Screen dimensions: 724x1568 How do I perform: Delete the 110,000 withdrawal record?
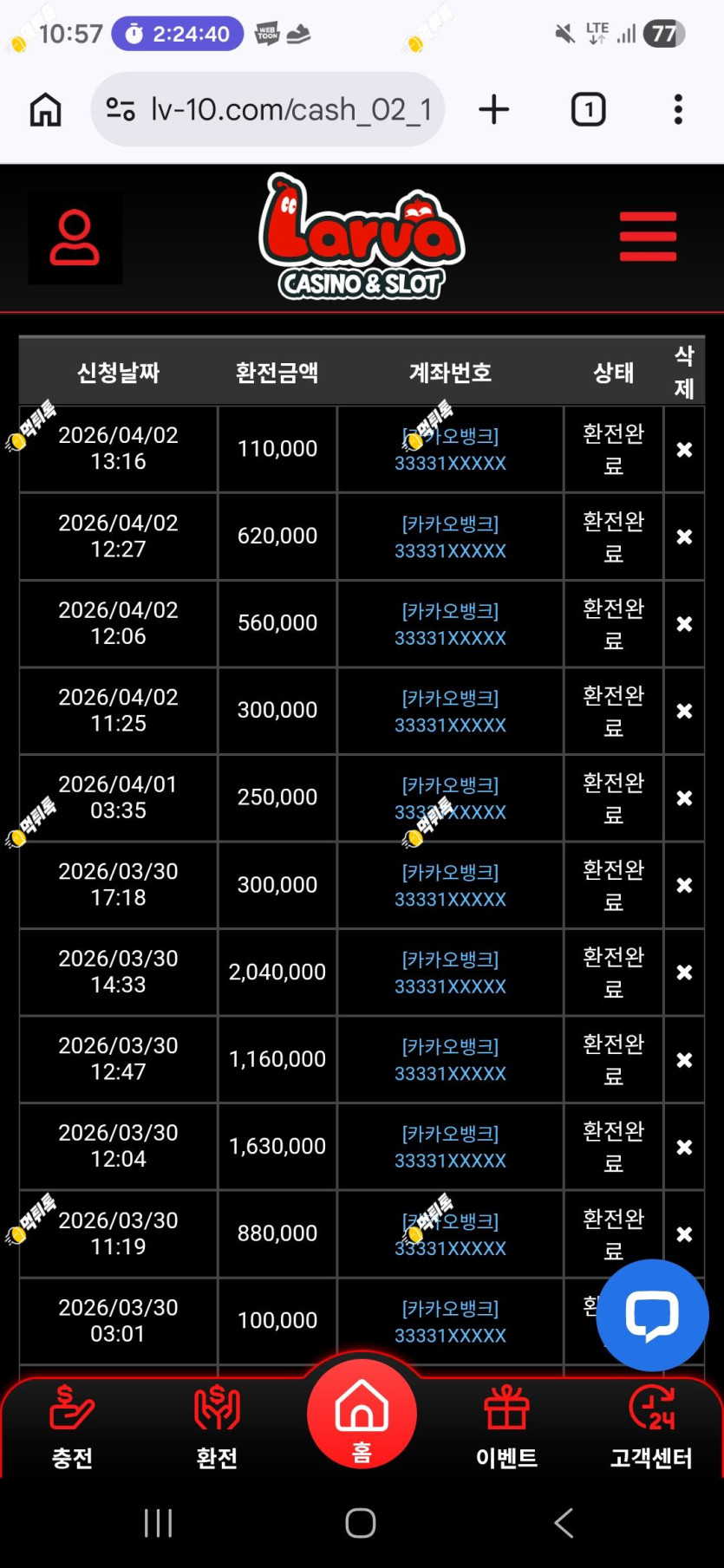click(684, 449)
